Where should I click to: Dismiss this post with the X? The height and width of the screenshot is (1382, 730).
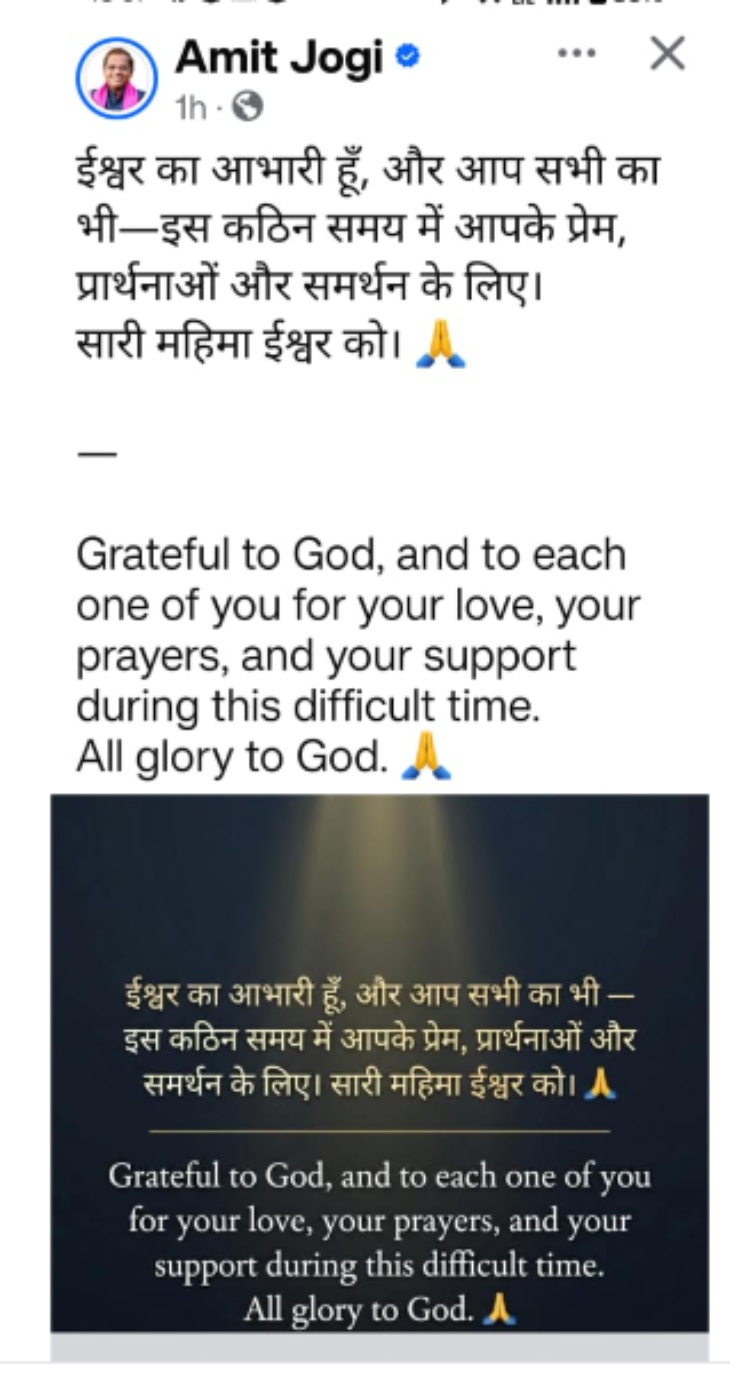(667, 54)
